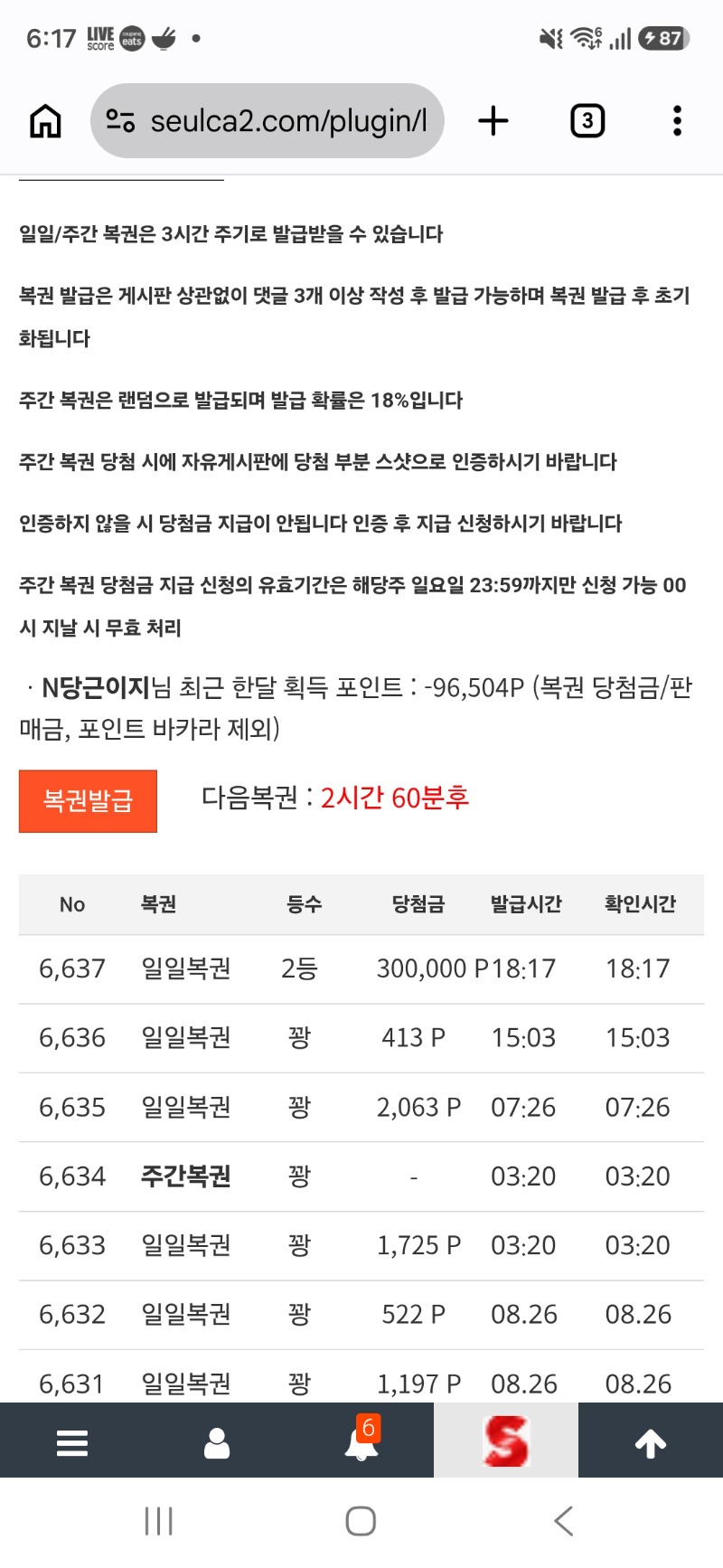Open a new browser tab
Screen dimensions: 723x1568
(x=493, y=120)
